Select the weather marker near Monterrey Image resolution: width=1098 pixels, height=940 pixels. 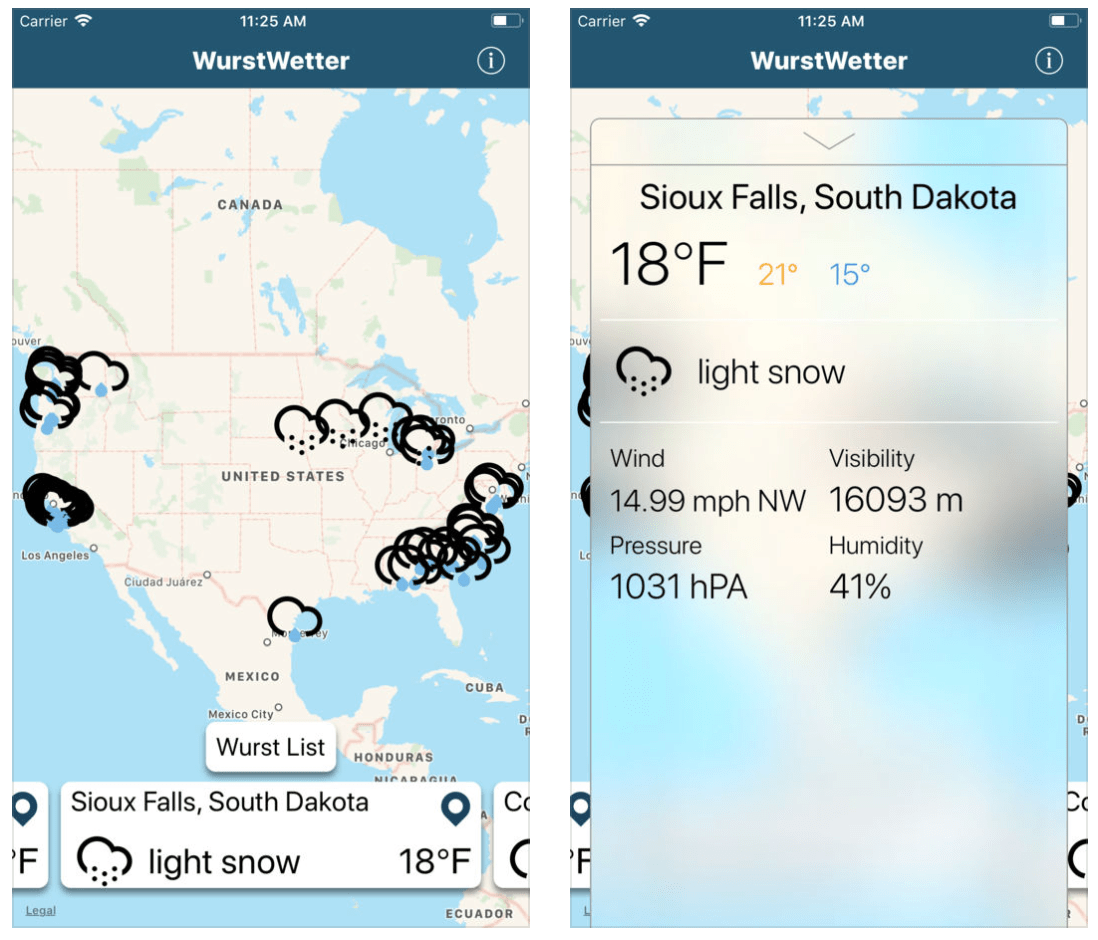point(292,619)
